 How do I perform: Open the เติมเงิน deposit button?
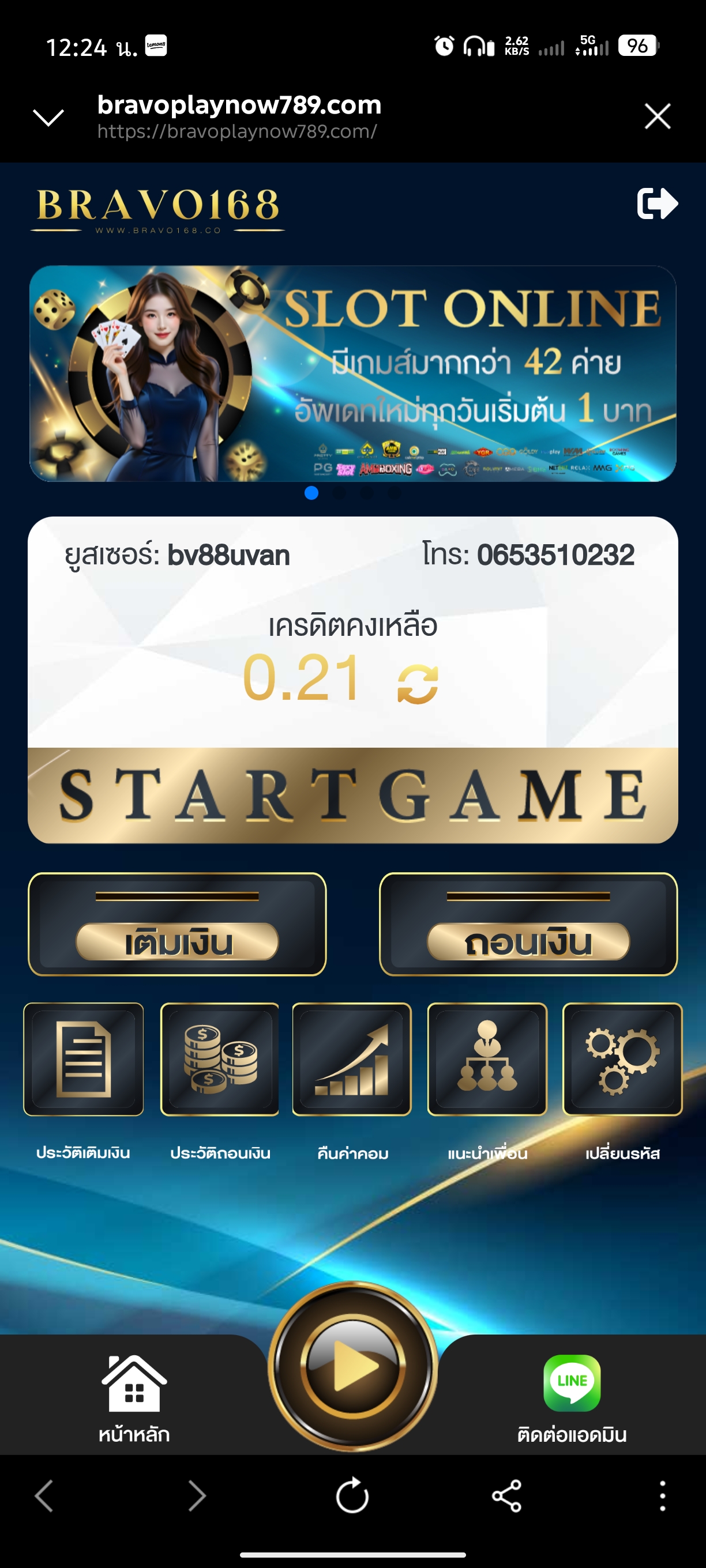pyautogui.click(x=177, y=924)
